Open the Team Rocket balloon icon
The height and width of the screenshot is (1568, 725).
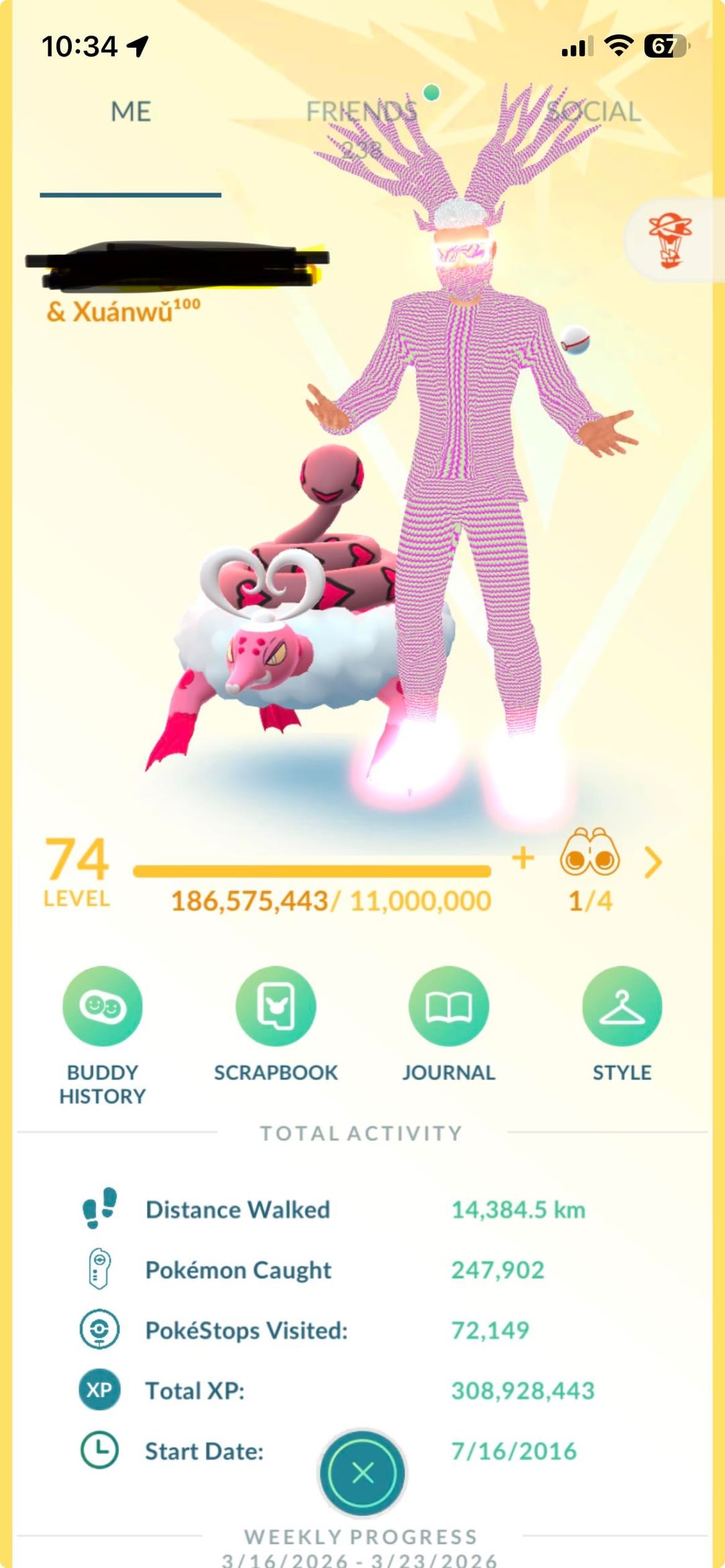coord(670,240)
